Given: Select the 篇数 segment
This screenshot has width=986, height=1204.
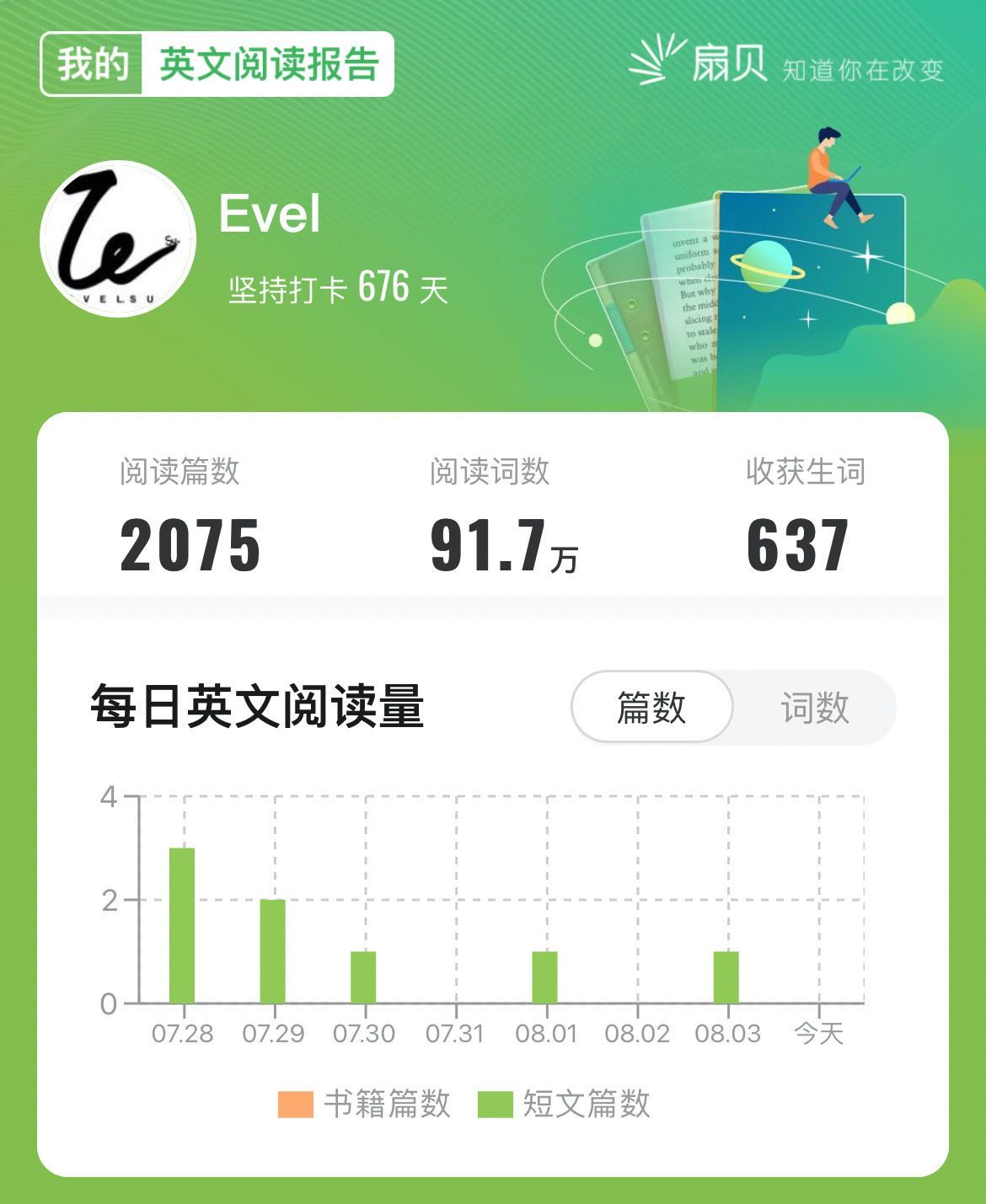Looking at the screenshot, I should [651, 708].
